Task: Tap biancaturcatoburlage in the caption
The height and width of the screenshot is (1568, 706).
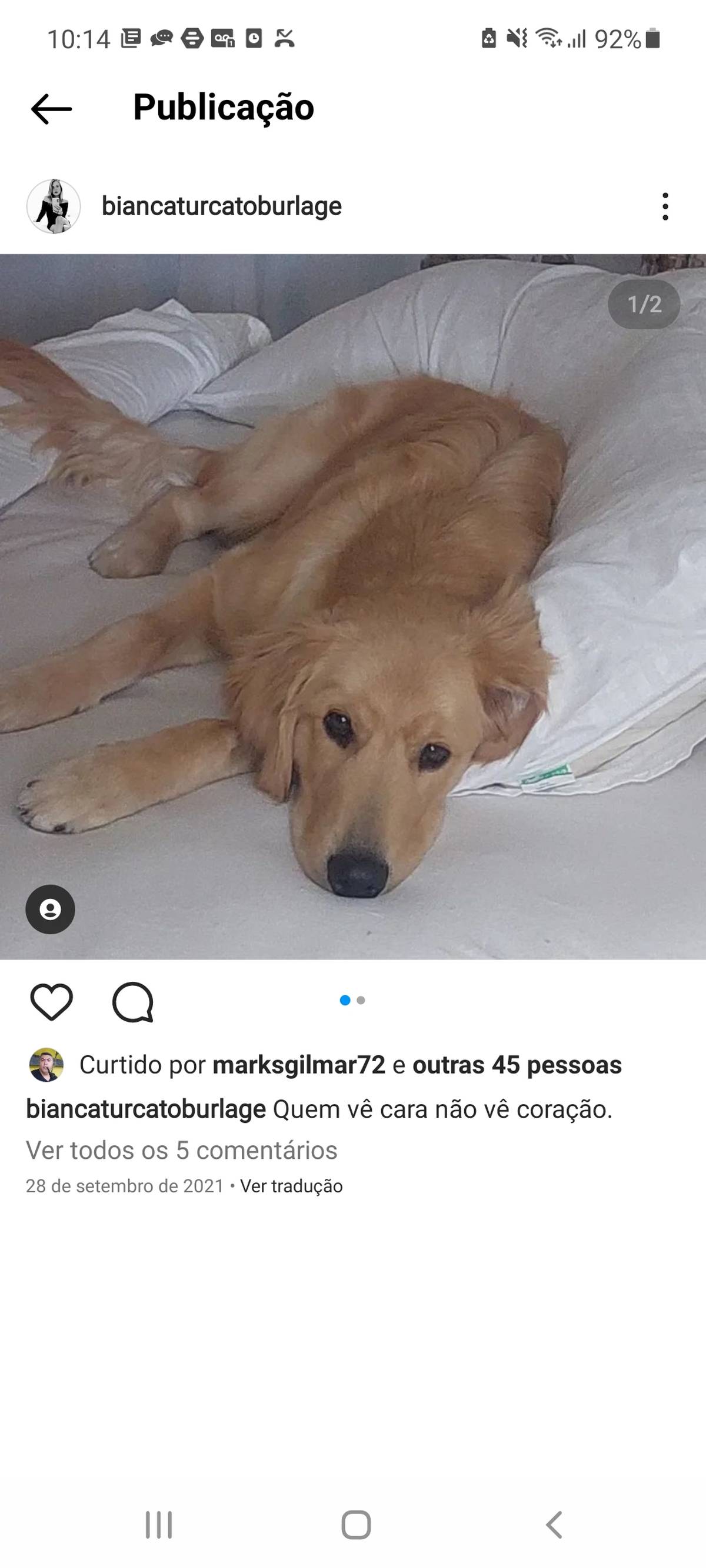Action: point(145,1109)
